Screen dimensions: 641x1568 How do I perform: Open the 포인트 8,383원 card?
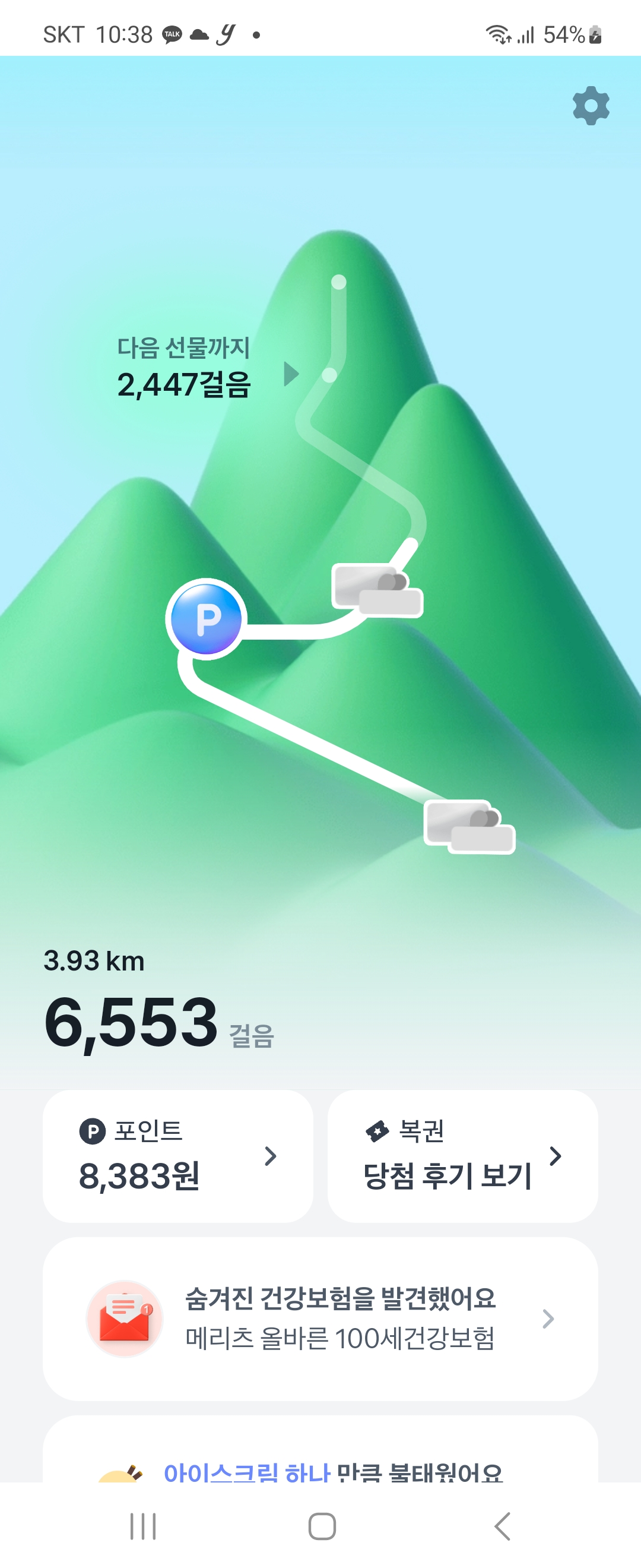[x=177, y=1156]
